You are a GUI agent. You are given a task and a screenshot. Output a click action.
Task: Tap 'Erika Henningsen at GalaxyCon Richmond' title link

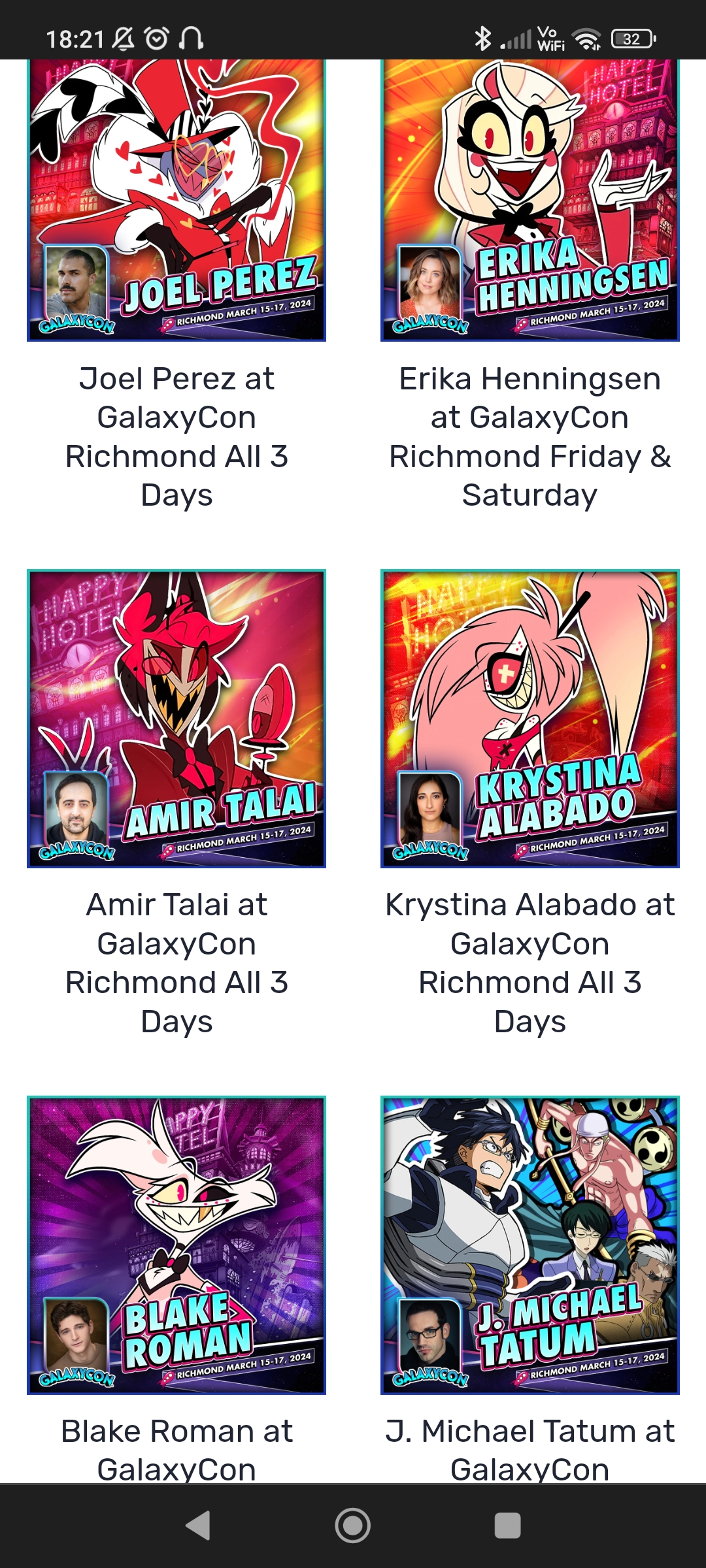pyautogui.click(x=530, y=436)
